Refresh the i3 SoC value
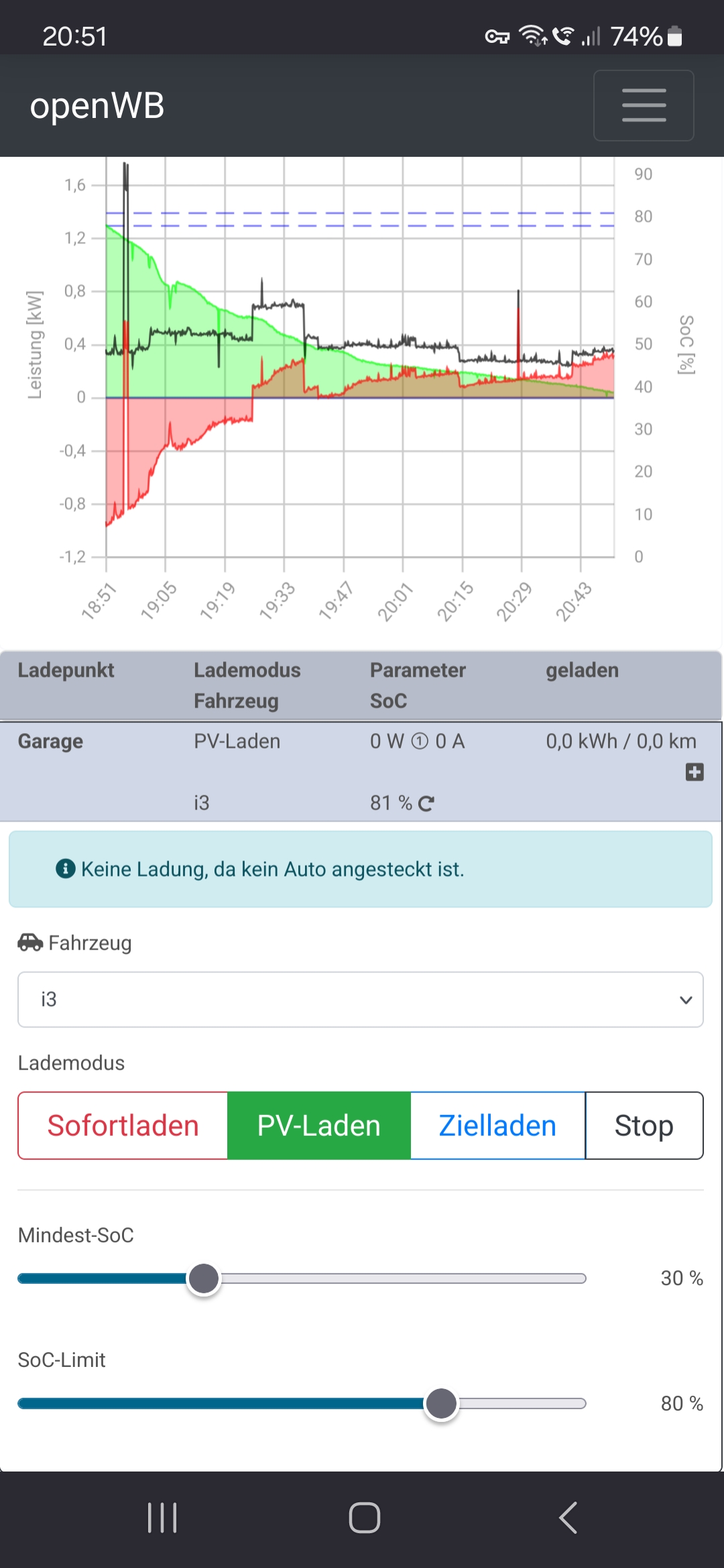This screenshot has width=724, height=1568. click(x=426, y=803)
